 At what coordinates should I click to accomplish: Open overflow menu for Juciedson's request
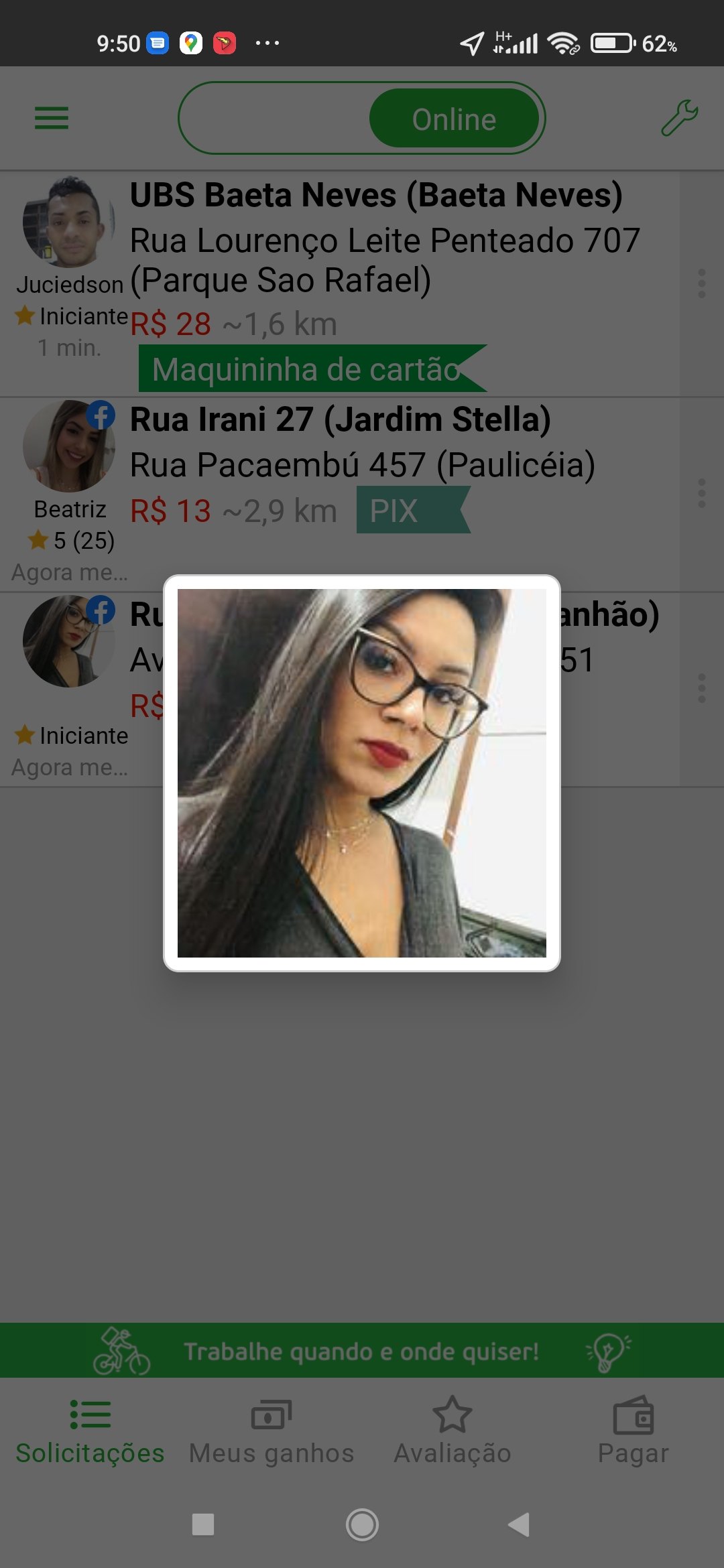[701, 283]
